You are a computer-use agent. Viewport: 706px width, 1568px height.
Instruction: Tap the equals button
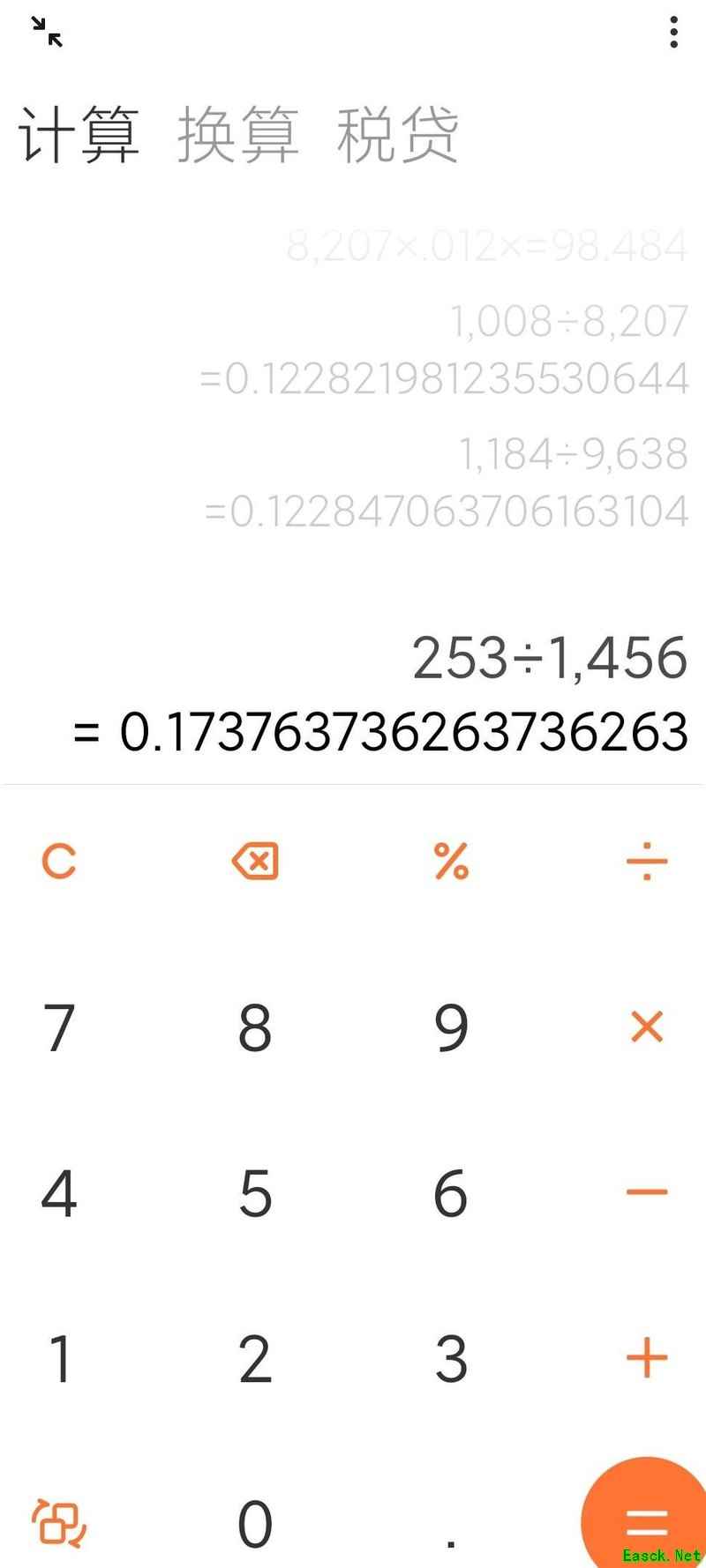coord(647,1520)
